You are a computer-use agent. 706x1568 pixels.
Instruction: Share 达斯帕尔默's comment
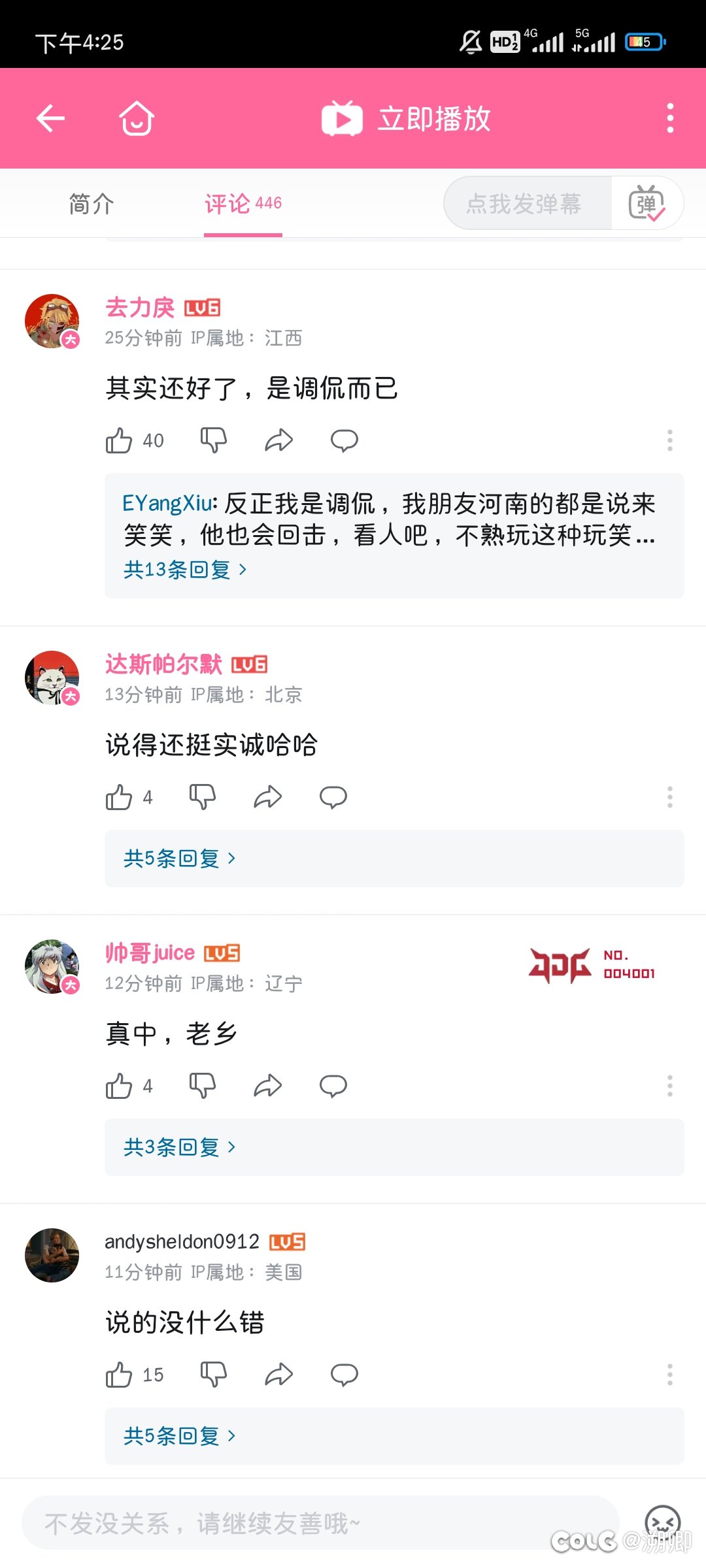[x=268, y=797]
